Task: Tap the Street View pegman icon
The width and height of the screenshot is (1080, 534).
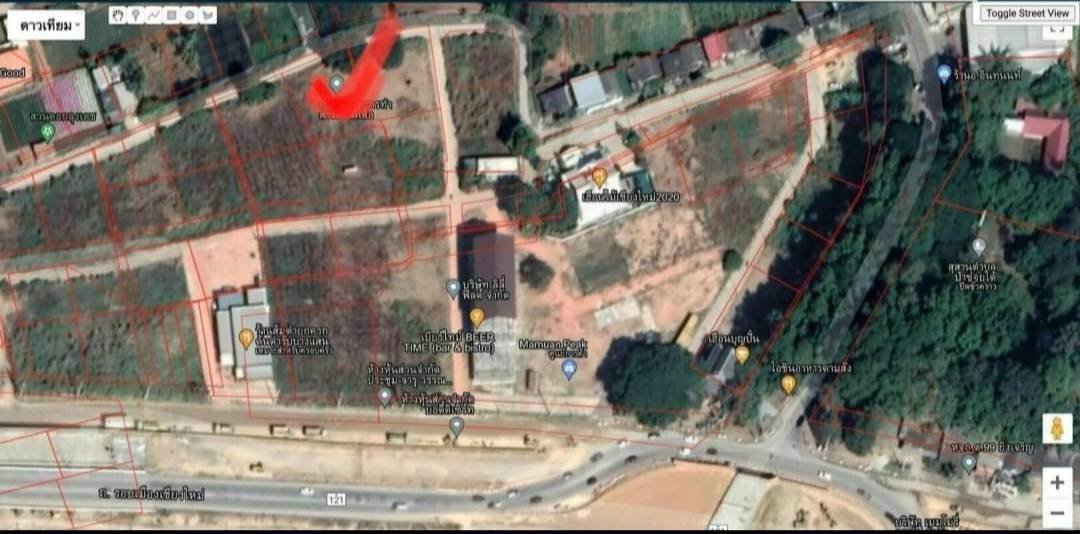Action: (x=1057, y=428)
